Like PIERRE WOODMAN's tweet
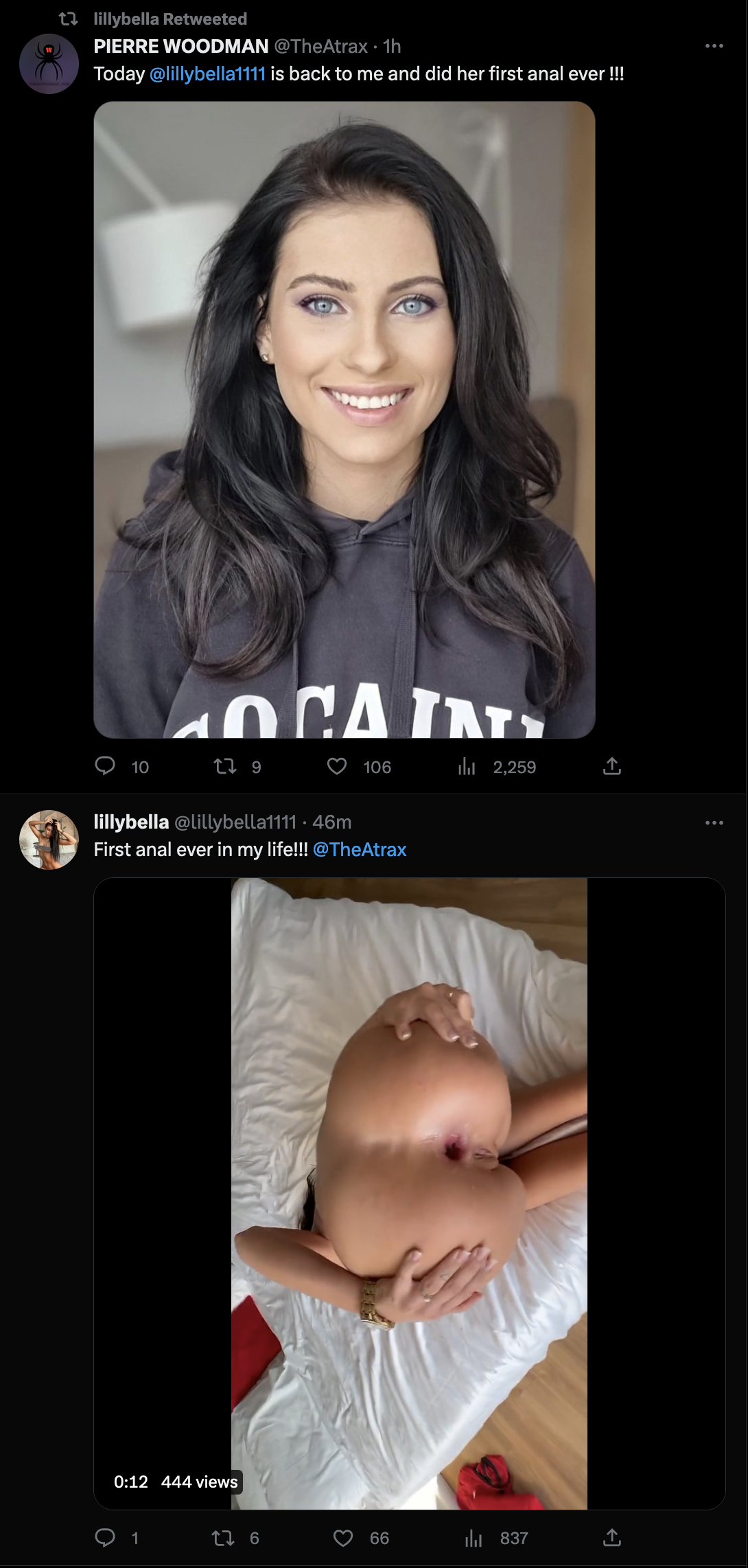 pos(337,766)
